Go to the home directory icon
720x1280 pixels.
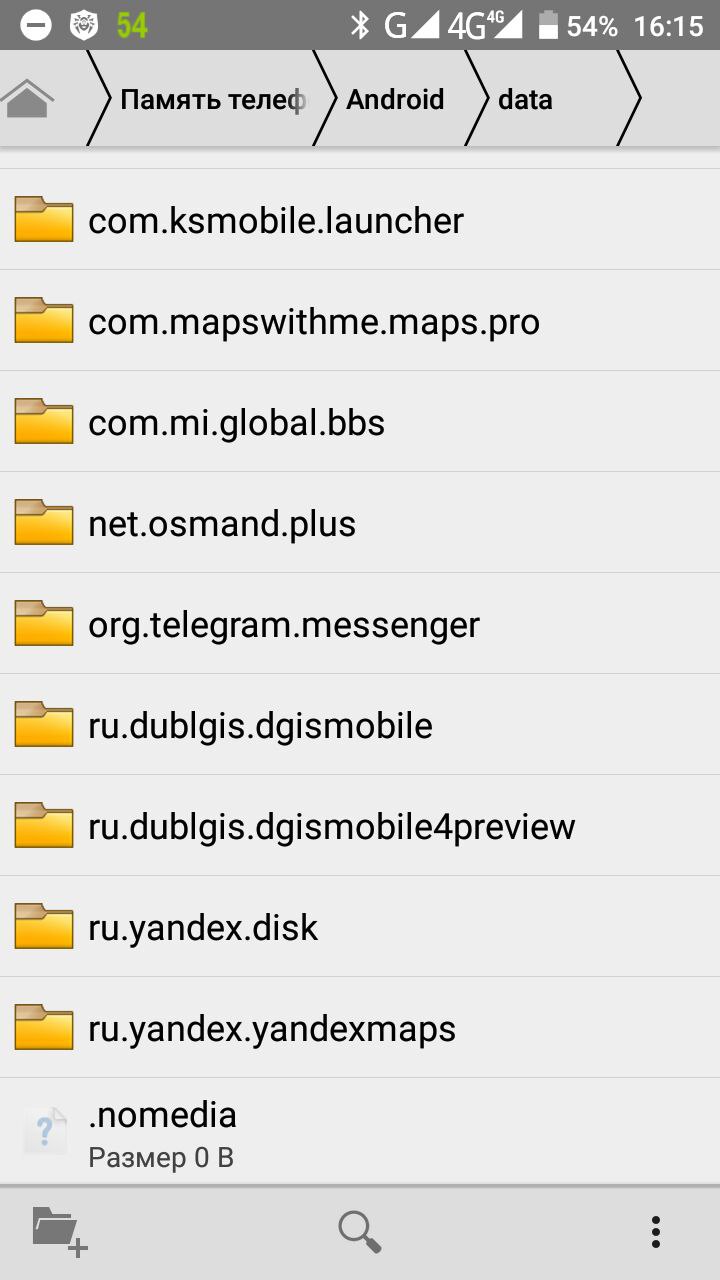tap(28, 99)
